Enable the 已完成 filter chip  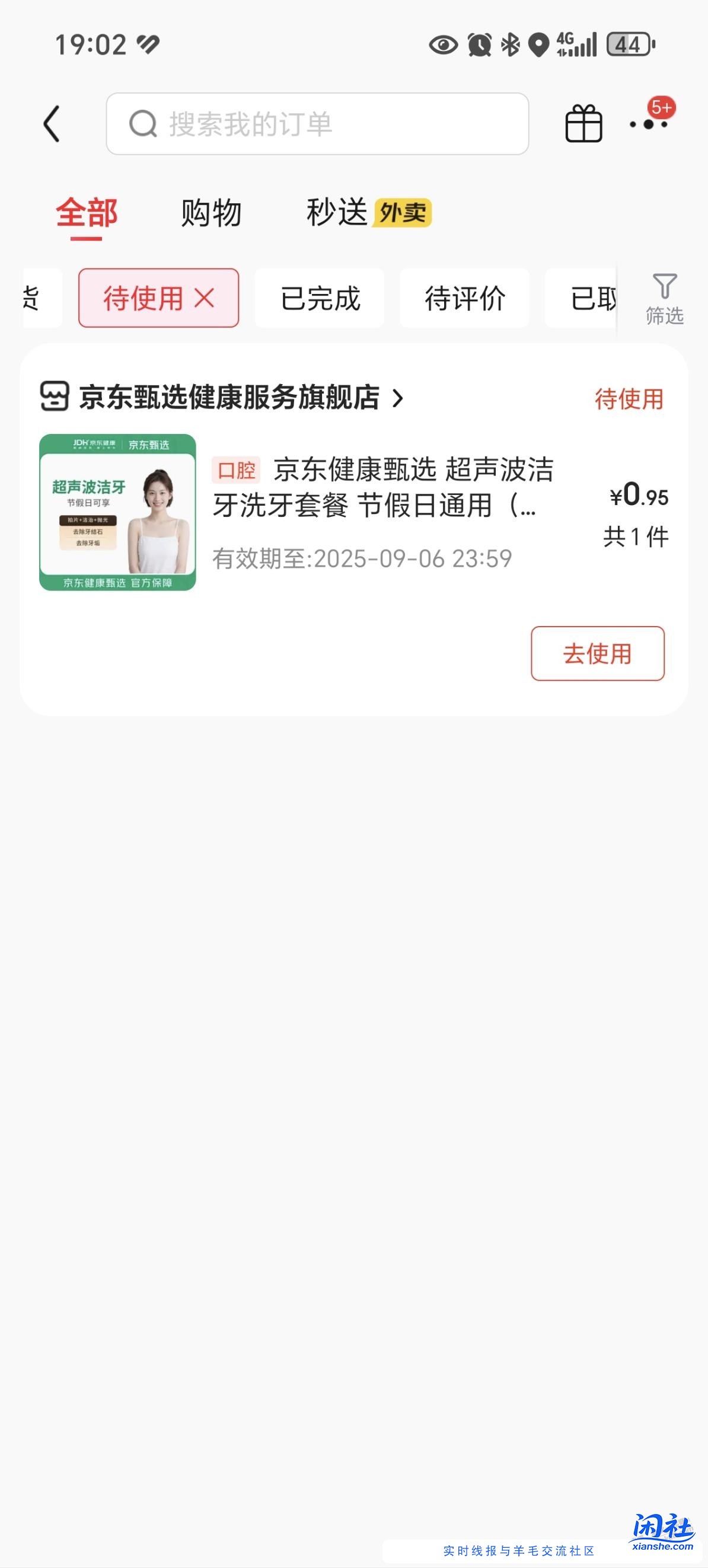coord(321,298)
